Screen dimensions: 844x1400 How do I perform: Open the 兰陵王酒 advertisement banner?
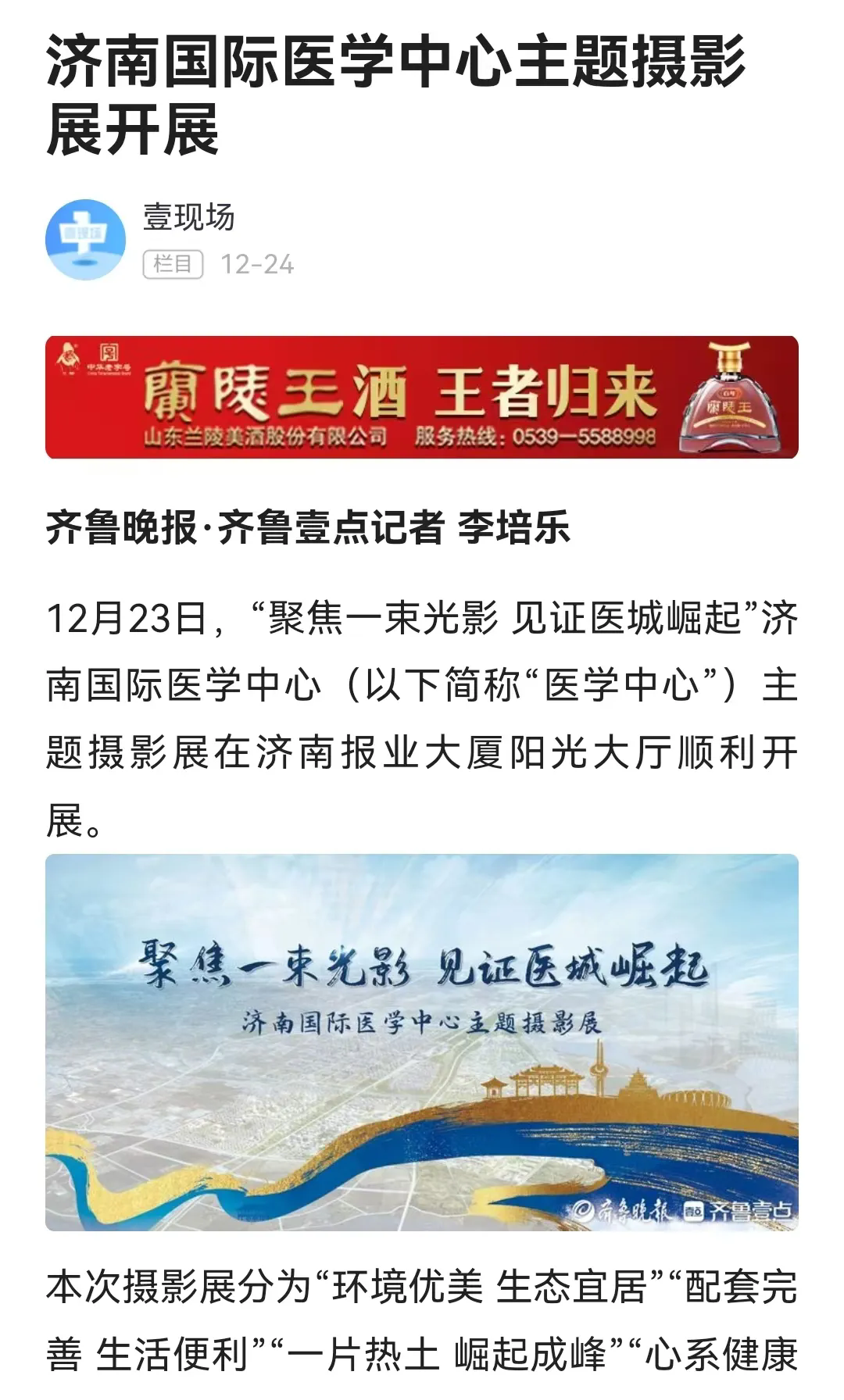[422, 397]
